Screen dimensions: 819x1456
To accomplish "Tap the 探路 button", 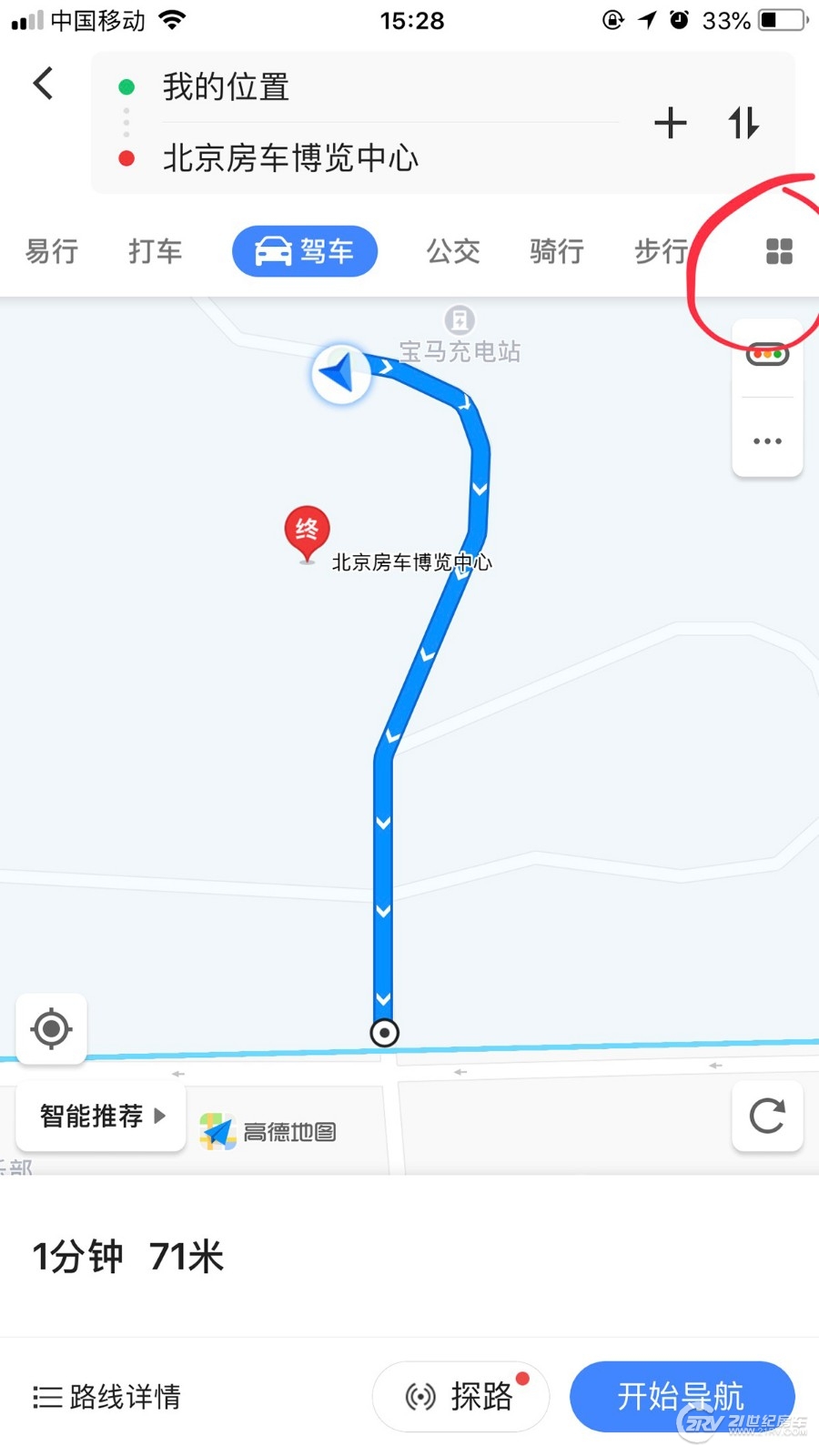I will (460, 1396).
